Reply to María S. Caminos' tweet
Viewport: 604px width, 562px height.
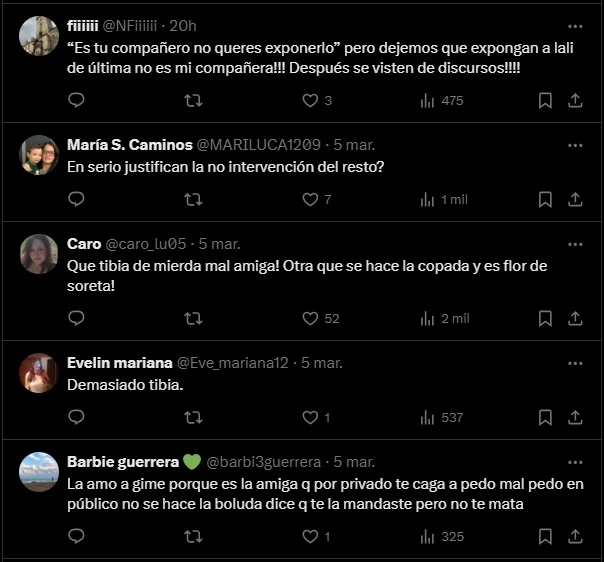click(x=76, y=199)
